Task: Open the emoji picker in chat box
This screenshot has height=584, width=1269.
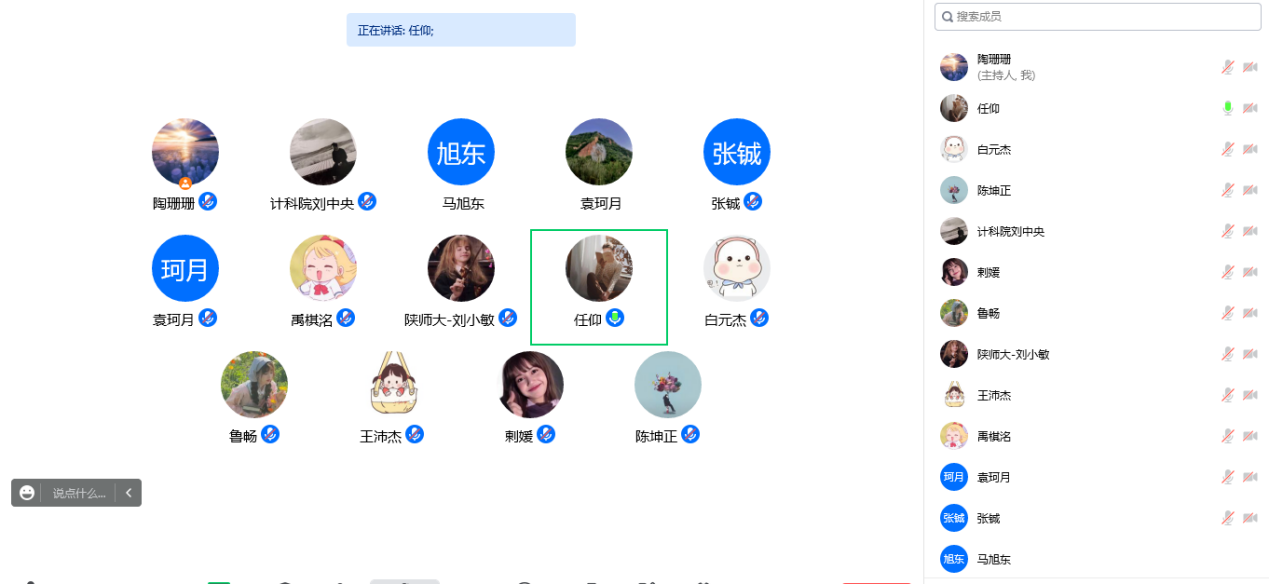Action: pyautogui.click(x=27, y=493)
